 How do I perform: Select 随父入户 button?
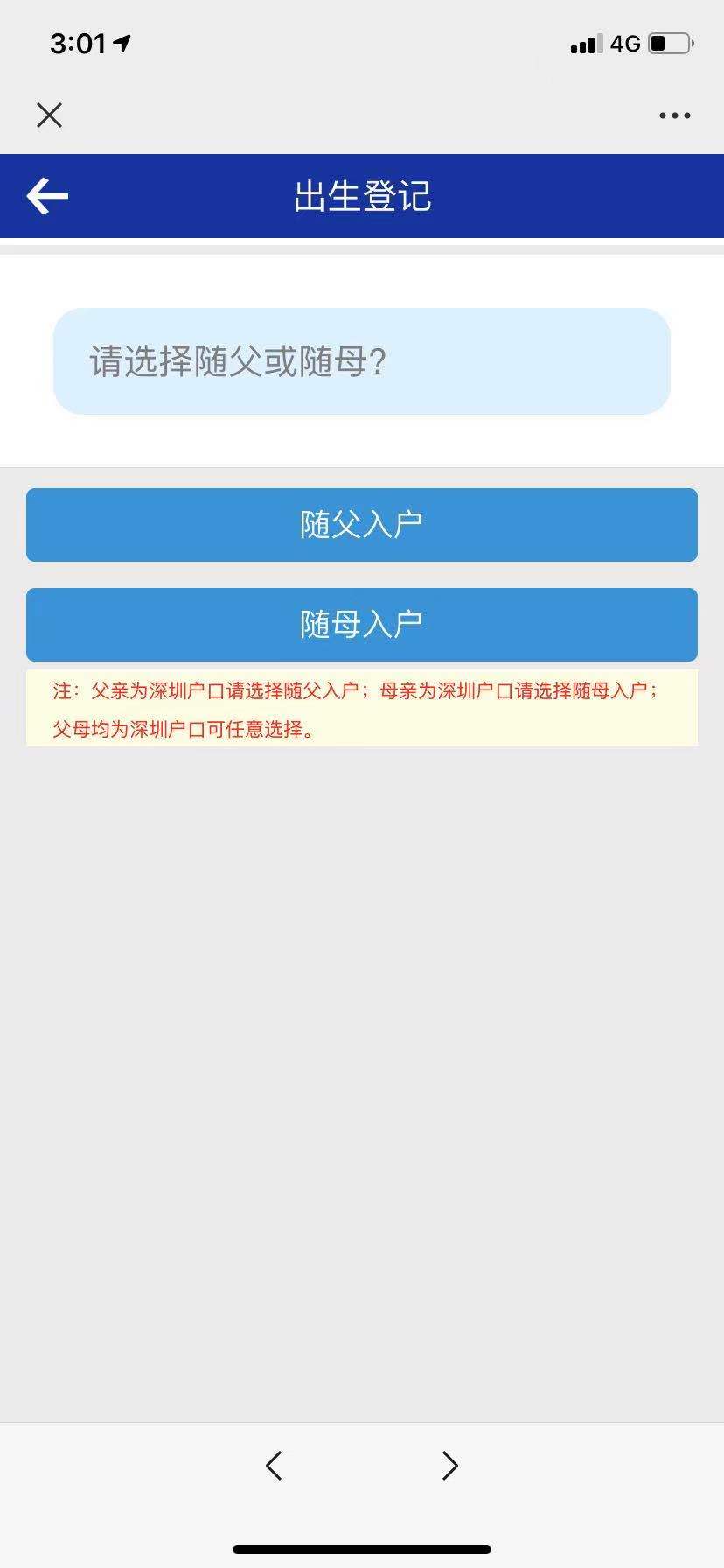362,525
